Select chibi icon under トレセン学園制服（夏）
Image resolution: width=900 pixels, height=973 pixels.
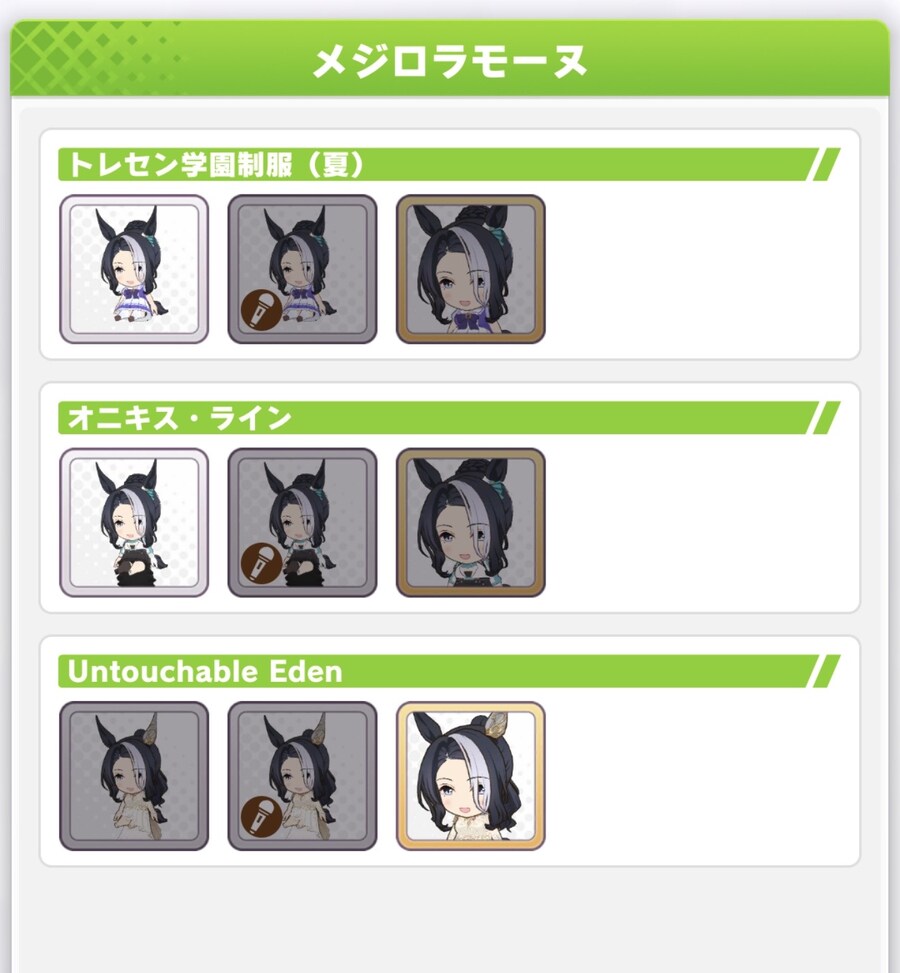[x=134, y=269]
